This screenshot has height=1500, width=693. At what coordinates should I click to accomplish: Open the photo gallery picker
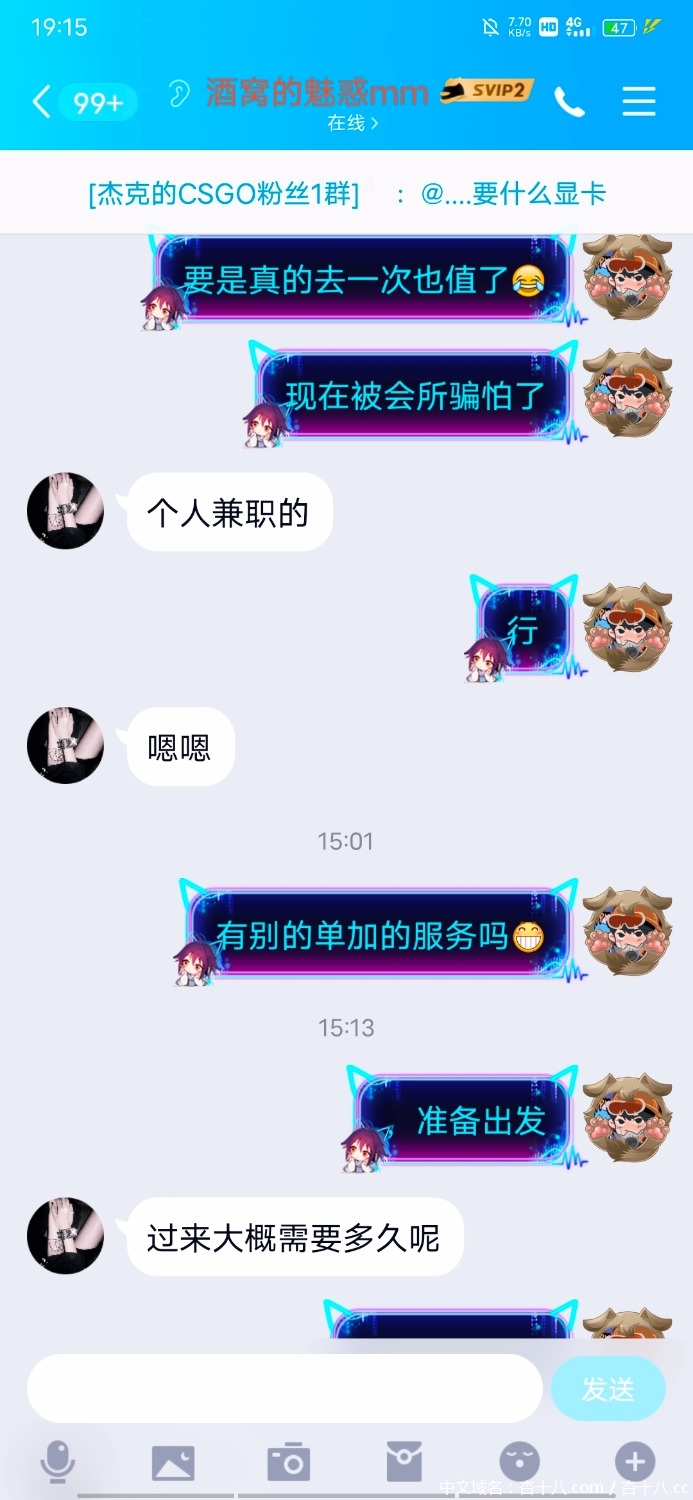(173, 1462)
